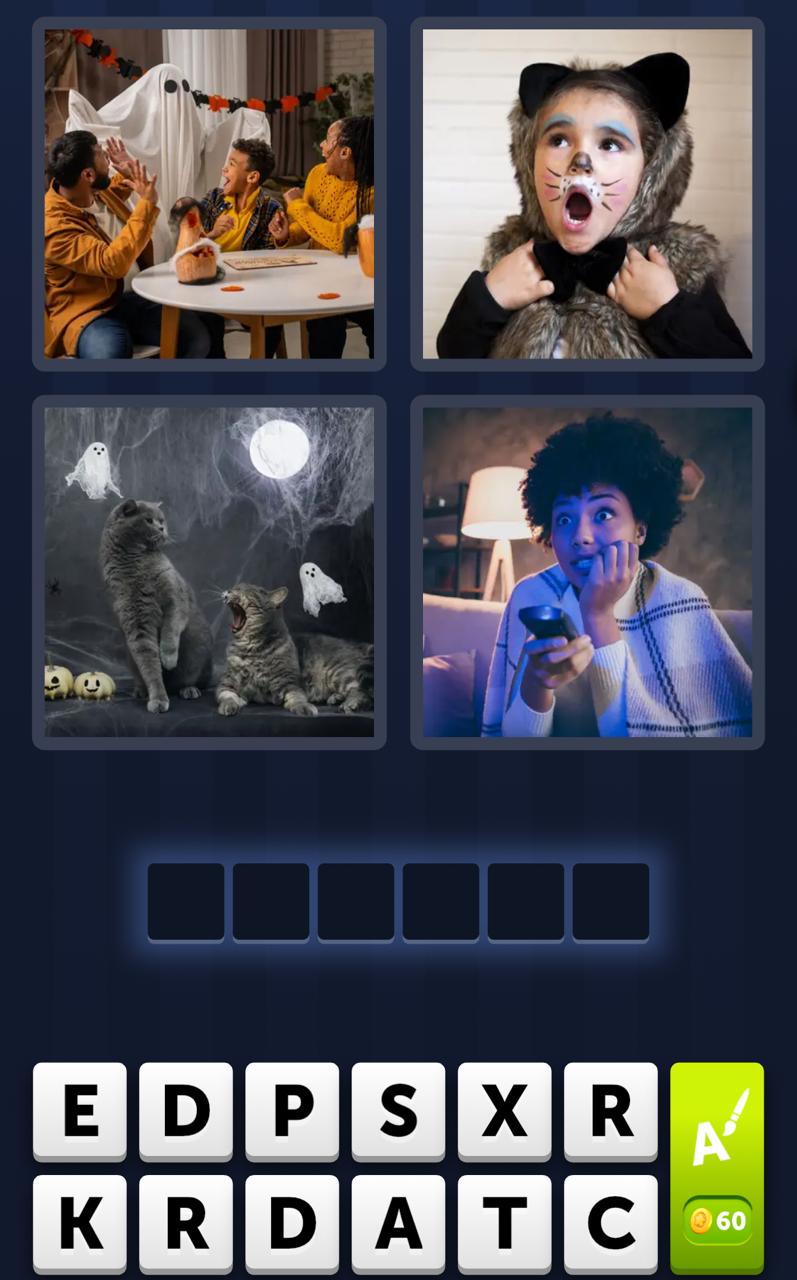This screenshot has width=797, height=1280.
Task: Pick the letter S tile
Action: pos(398,1109)
